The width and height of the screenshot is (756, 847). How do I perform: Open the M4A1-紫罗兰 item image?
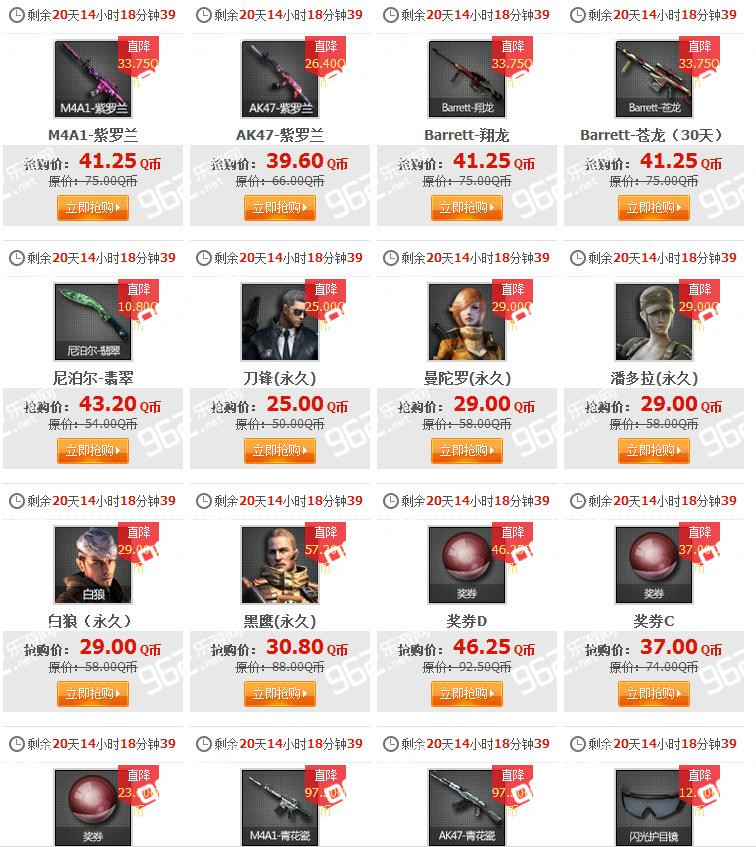(x=92, y=79)
